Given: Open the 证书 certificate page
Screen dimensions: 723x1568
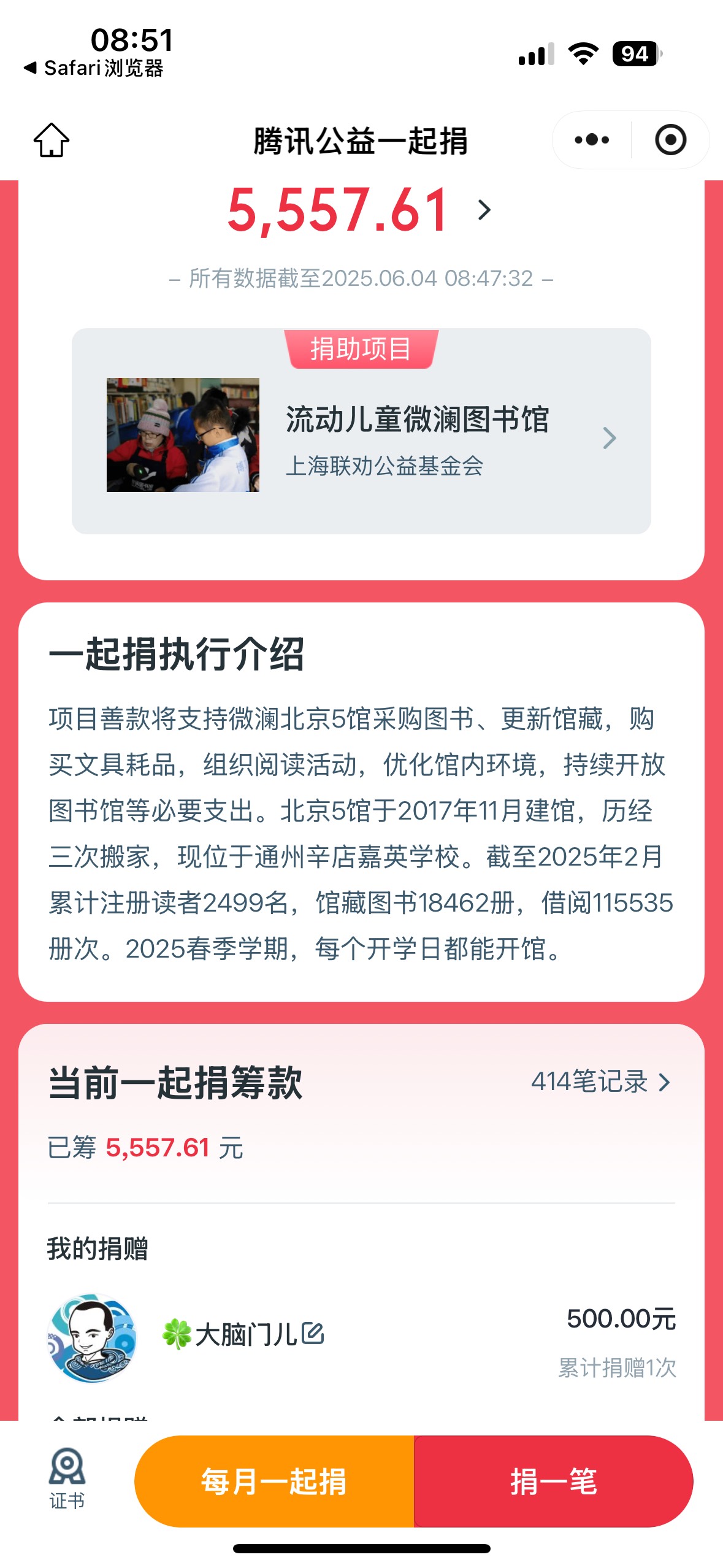Looking at the screenshot, I should (x=67, y=1478).
